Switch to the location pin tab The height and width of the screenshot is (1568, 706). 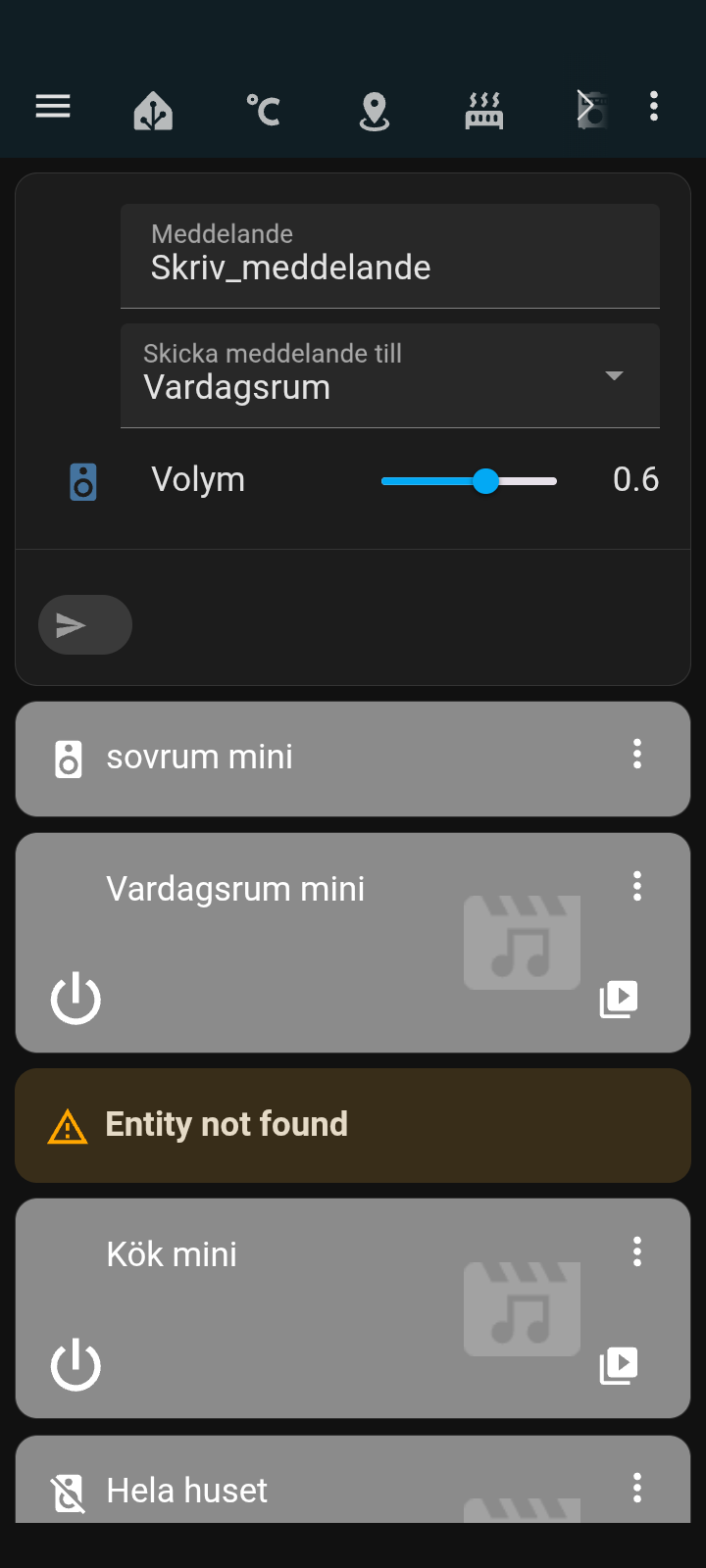374,111
